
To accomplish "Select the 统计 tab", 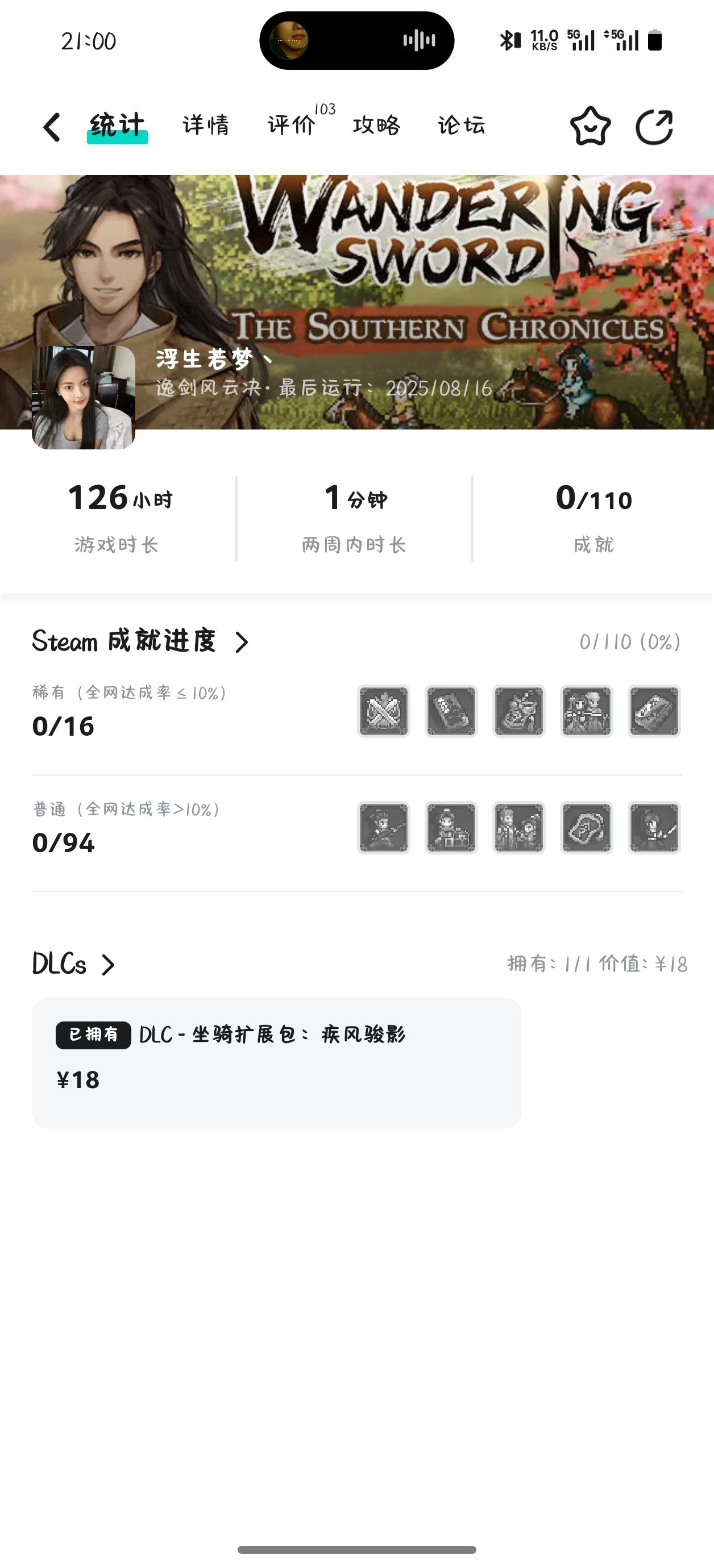I will click(117, 126).
